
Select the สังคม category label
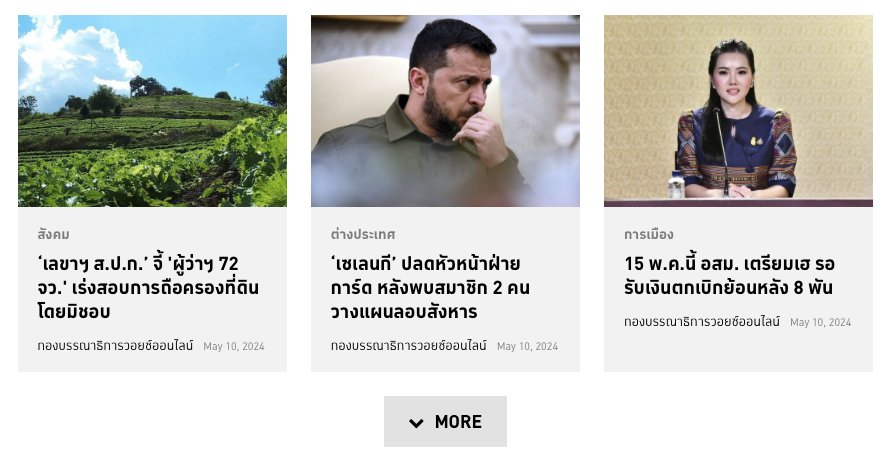(x=54, y=234)
